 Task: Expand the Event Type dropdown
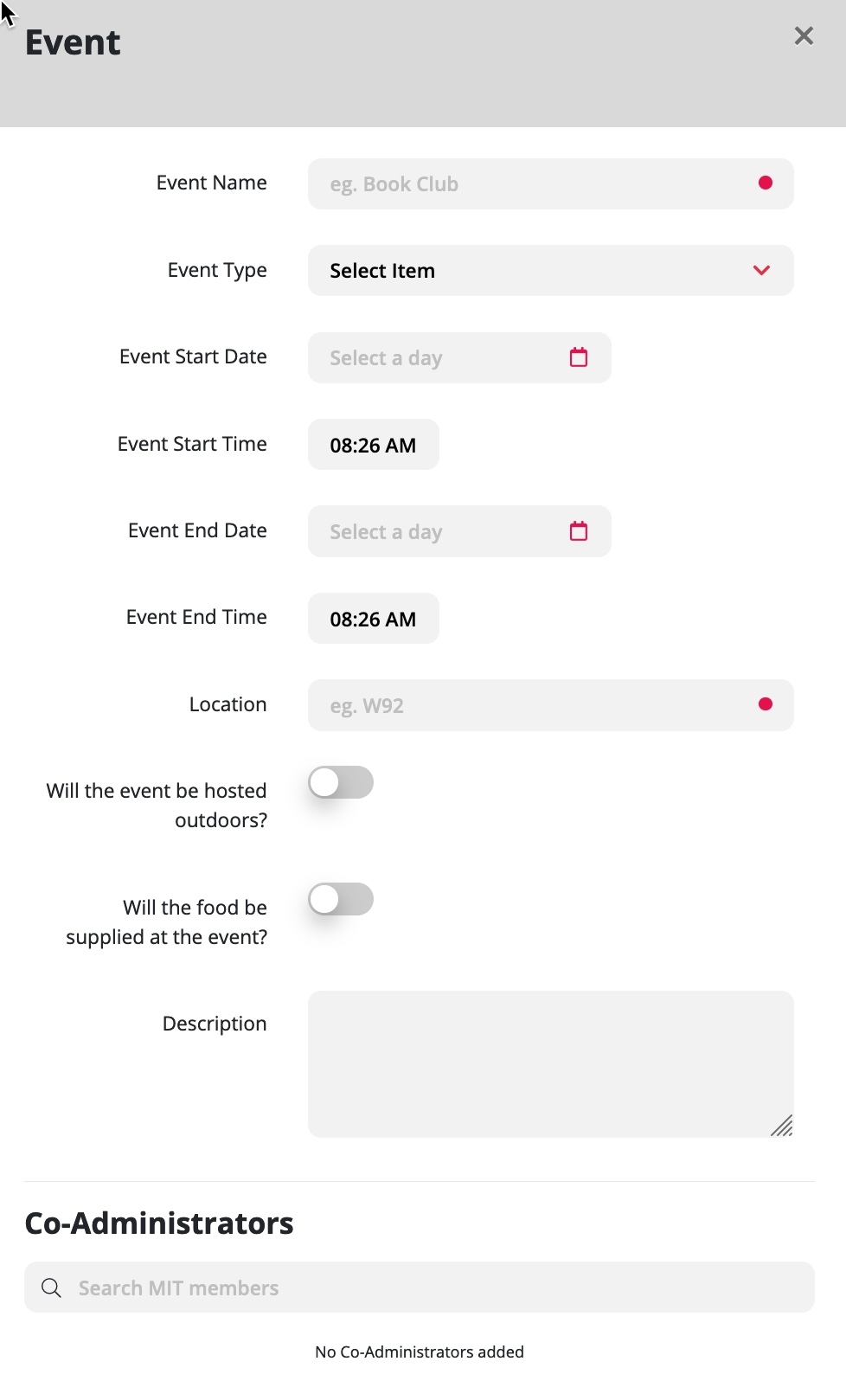550,270
